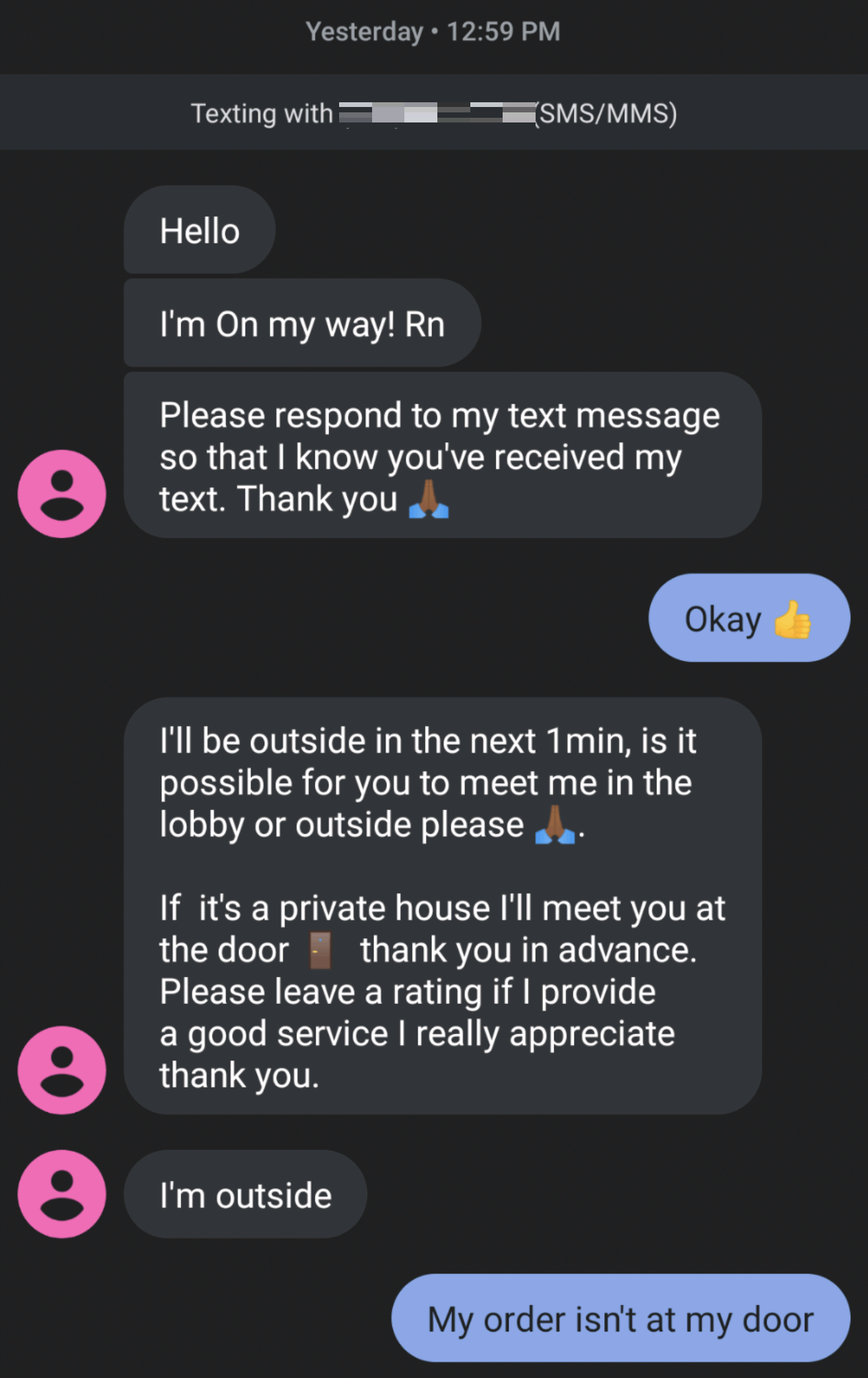
Task: Tap "My order isn't at my door" bubble
Action: pyautogui.click(x=620, y=1318)
